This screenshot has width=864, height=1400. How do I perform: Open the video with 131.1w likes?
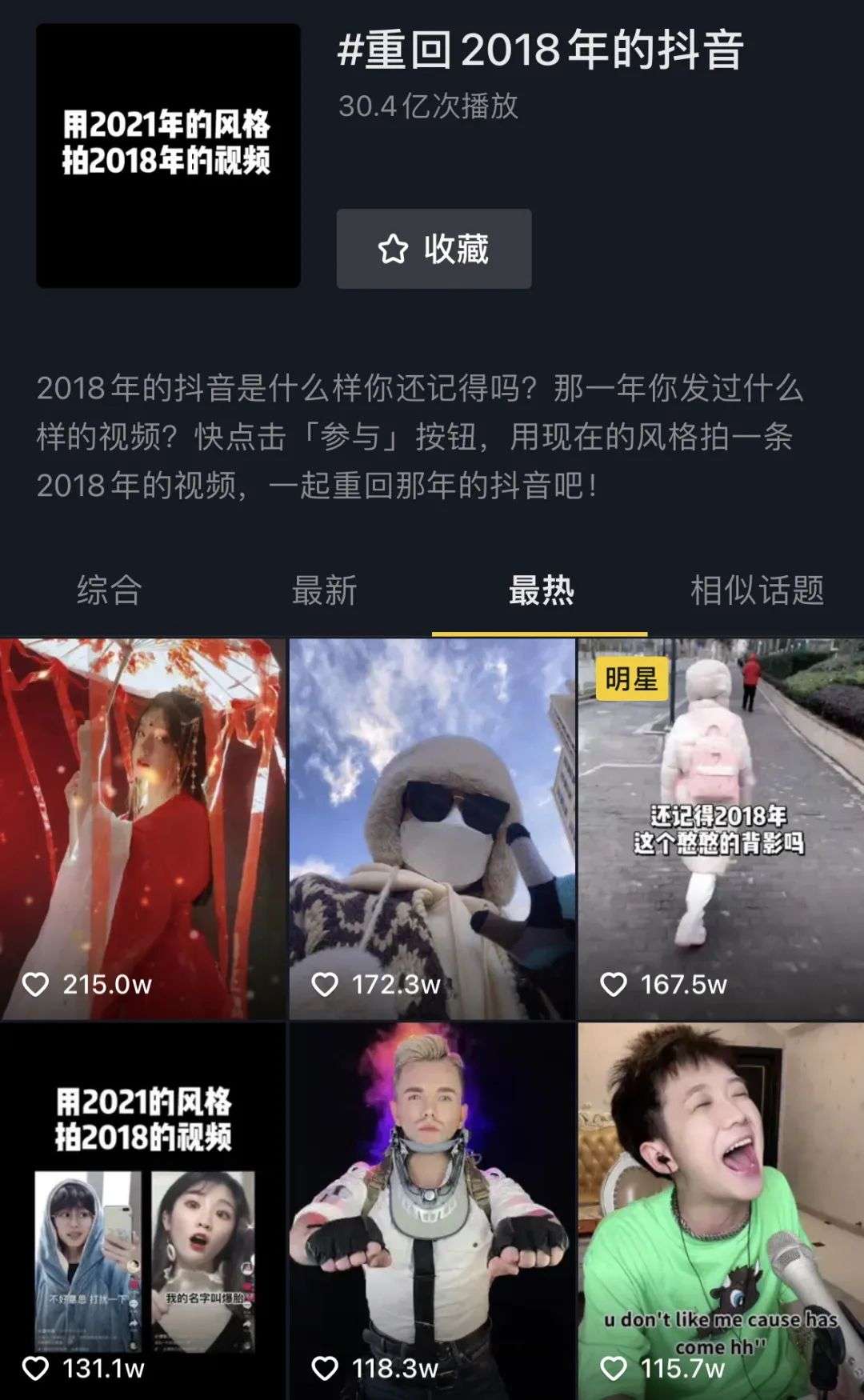(142, 1208)
